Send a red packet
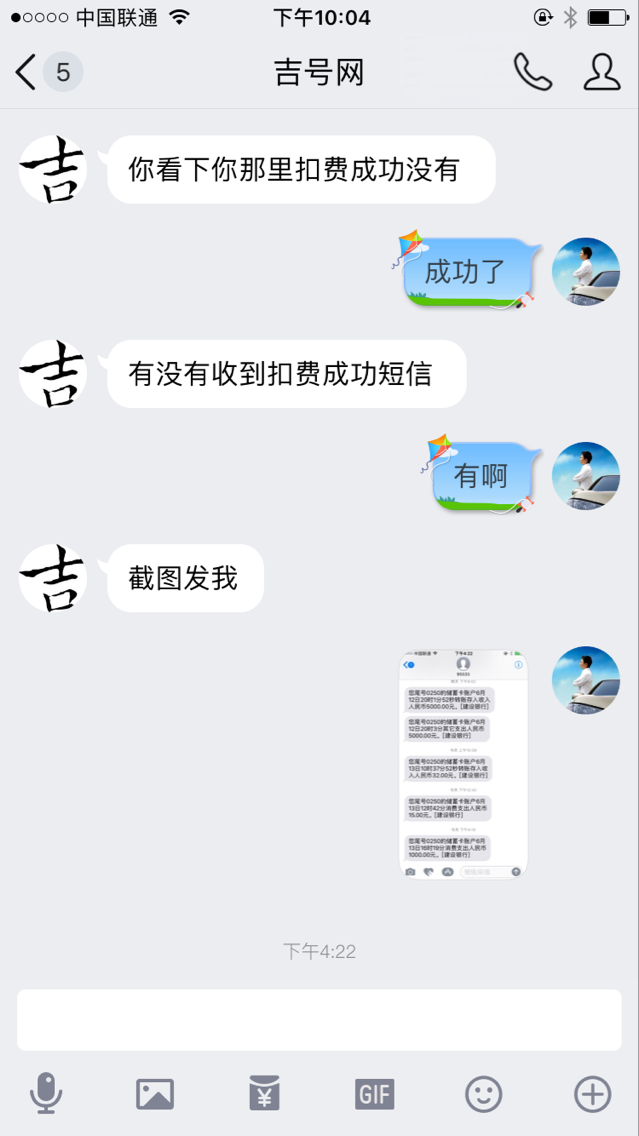 tap(264, 1094)
